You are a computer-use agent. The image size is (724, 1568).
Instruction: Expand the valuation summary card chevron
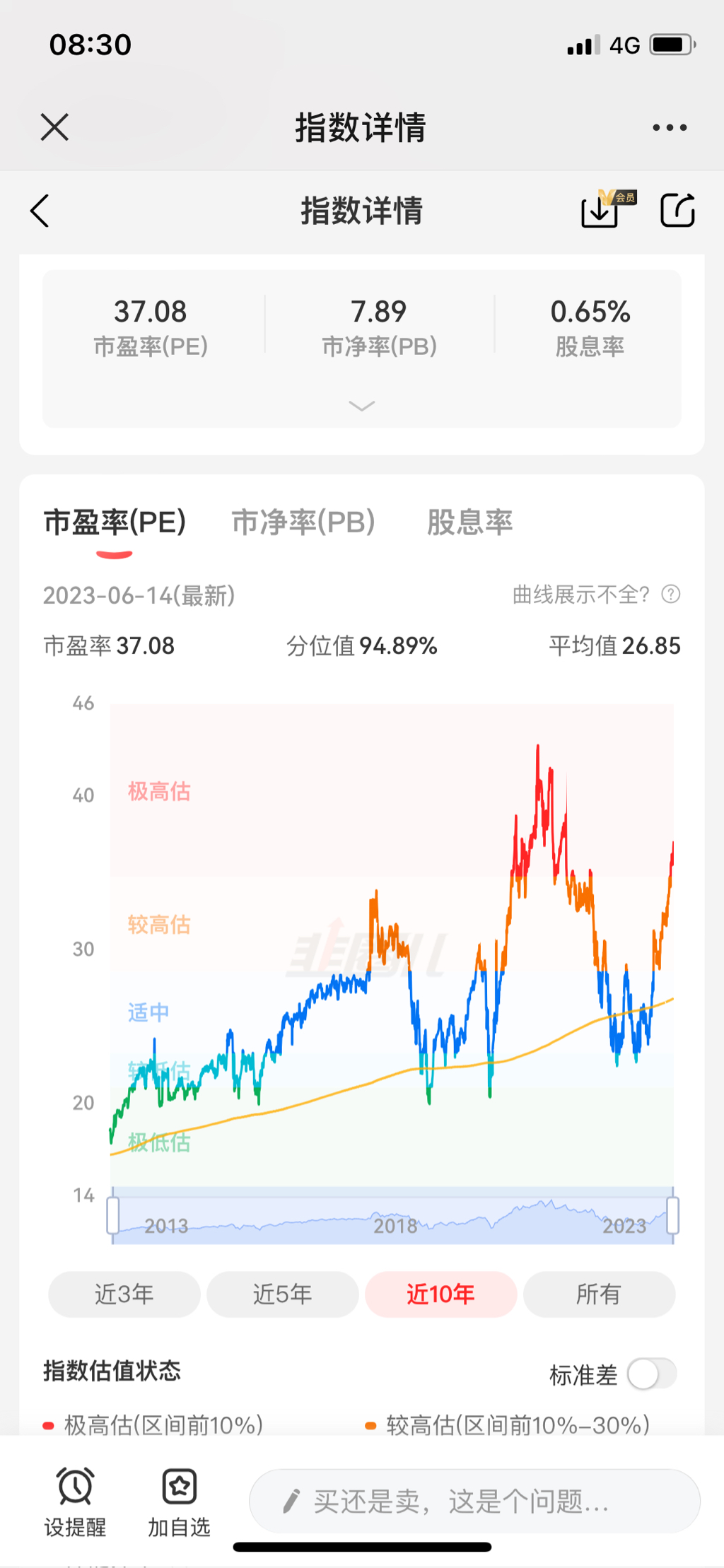[361, 406]
